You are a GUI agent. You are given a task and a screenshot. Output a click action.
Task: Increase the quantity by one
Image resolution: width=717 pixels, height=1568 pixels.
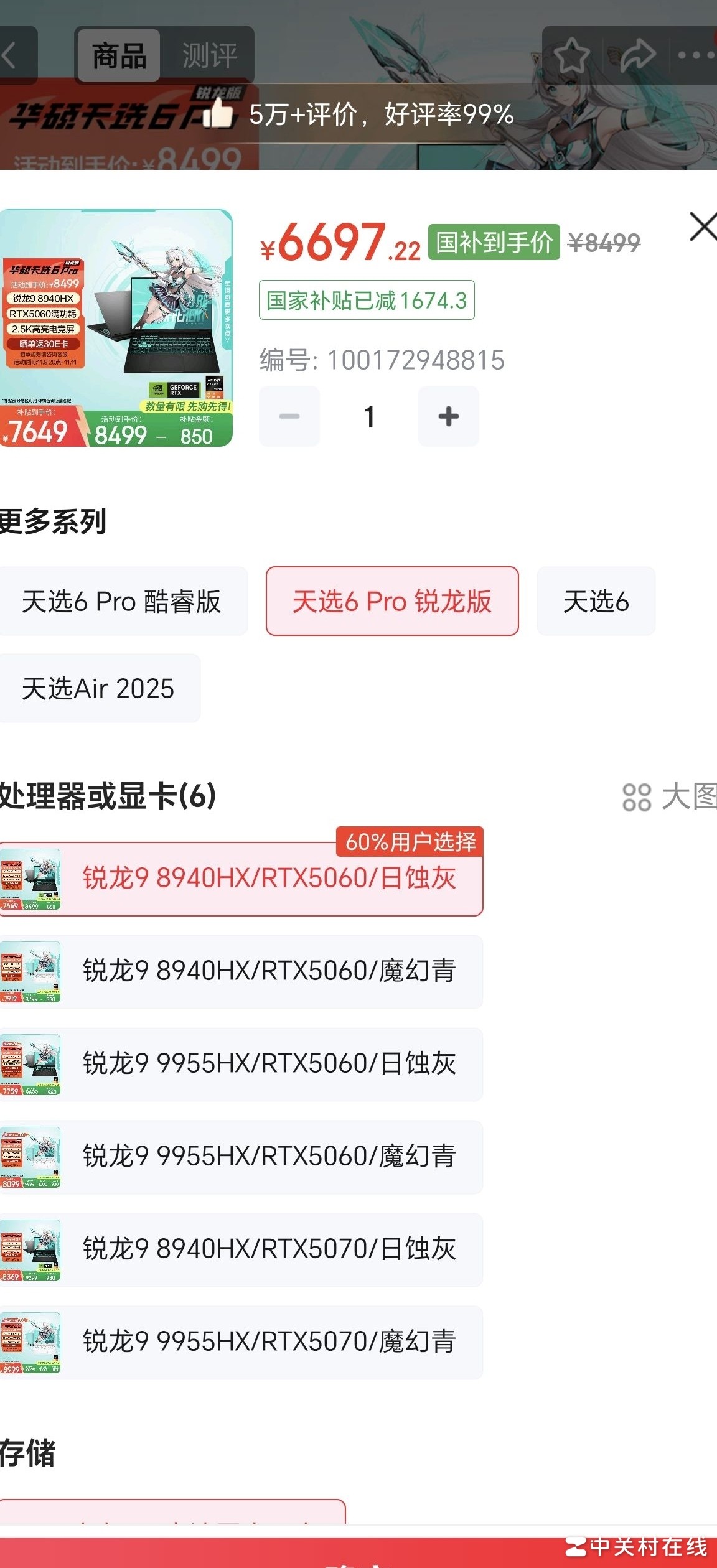[x=448, y=416]
